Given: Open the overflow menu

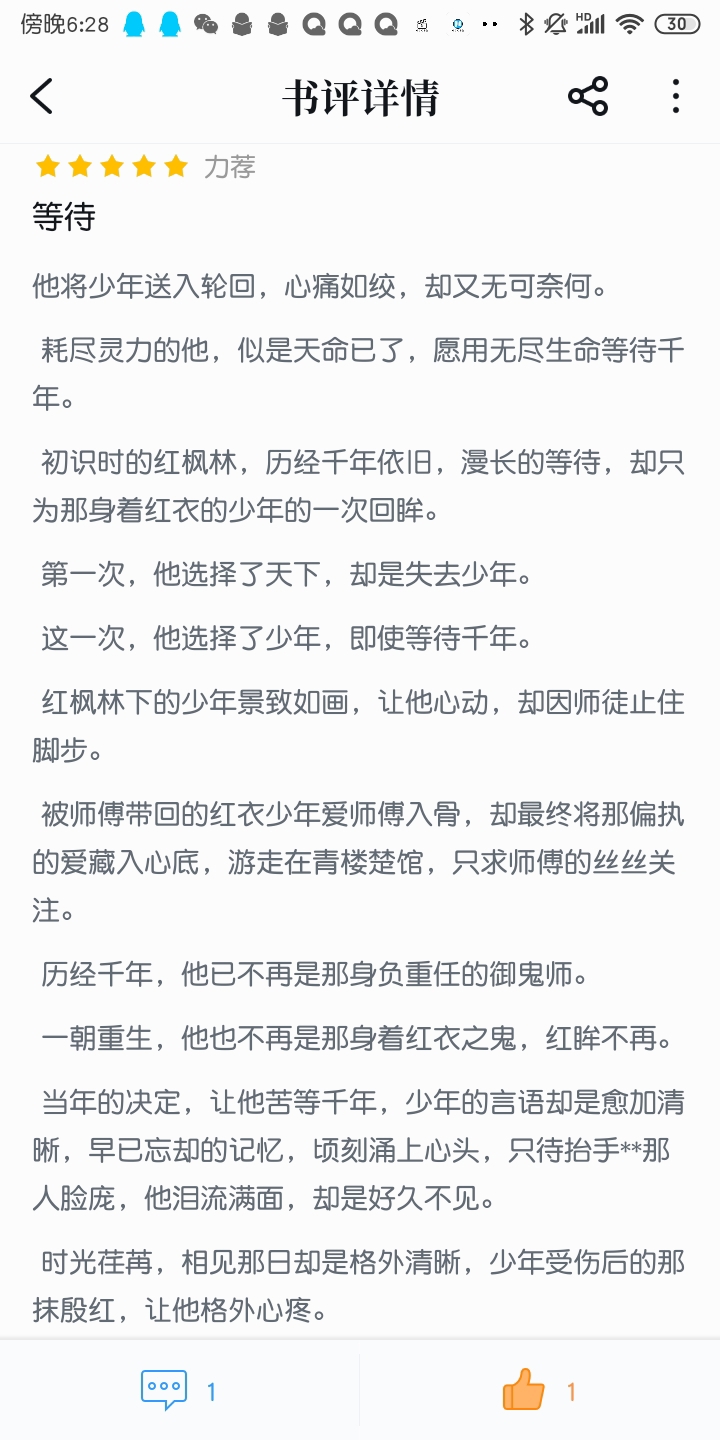Looking at the screenshot, I should coord(676,97).
